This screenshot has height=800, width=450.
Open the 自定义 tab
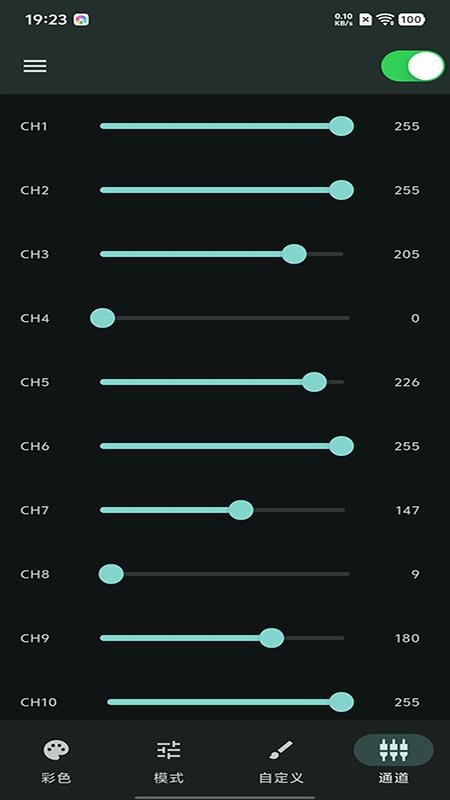281,760
